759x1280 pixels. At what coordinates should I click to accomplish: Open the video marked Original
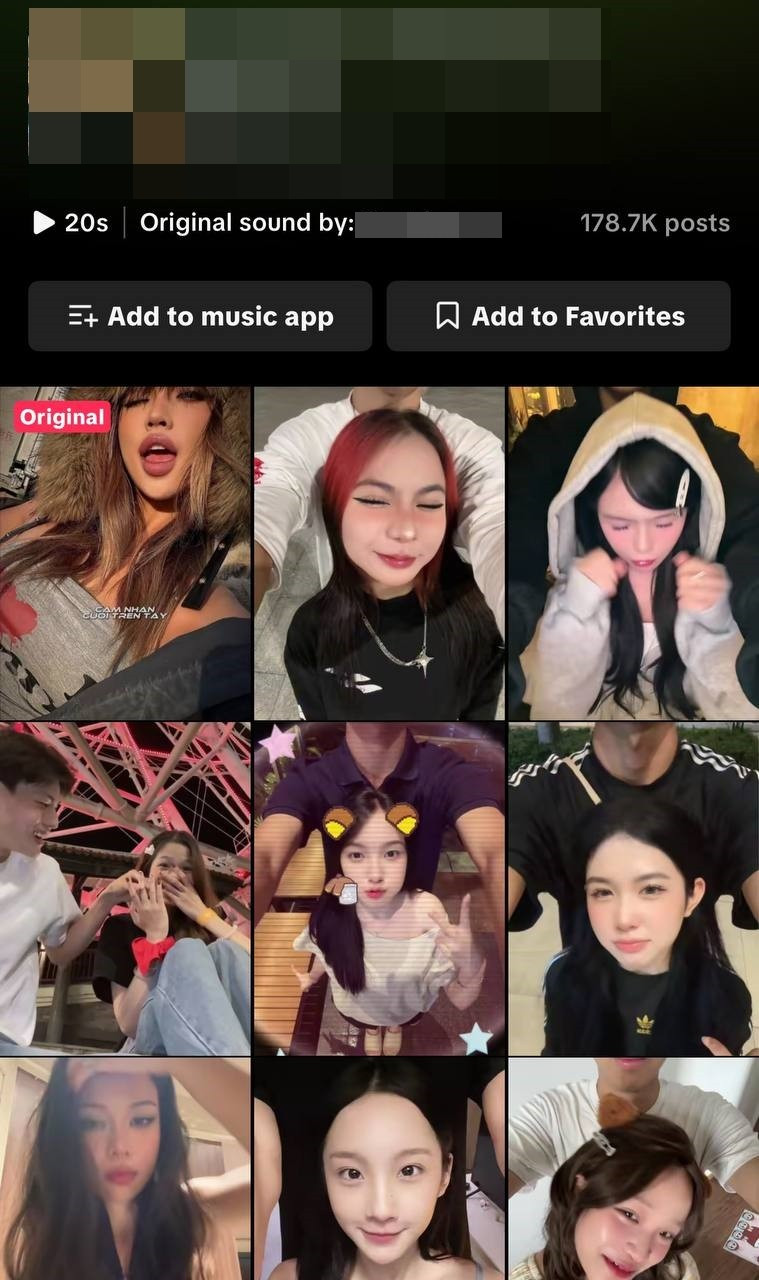[x=125, y=553]
